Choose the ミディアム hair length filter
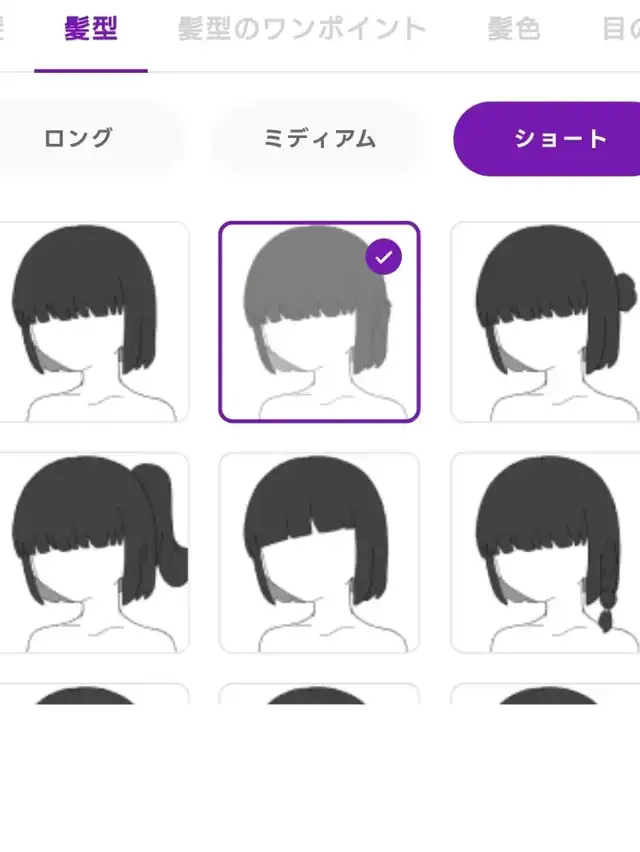This screenshot has height=852, width=640. click(319, 139)
